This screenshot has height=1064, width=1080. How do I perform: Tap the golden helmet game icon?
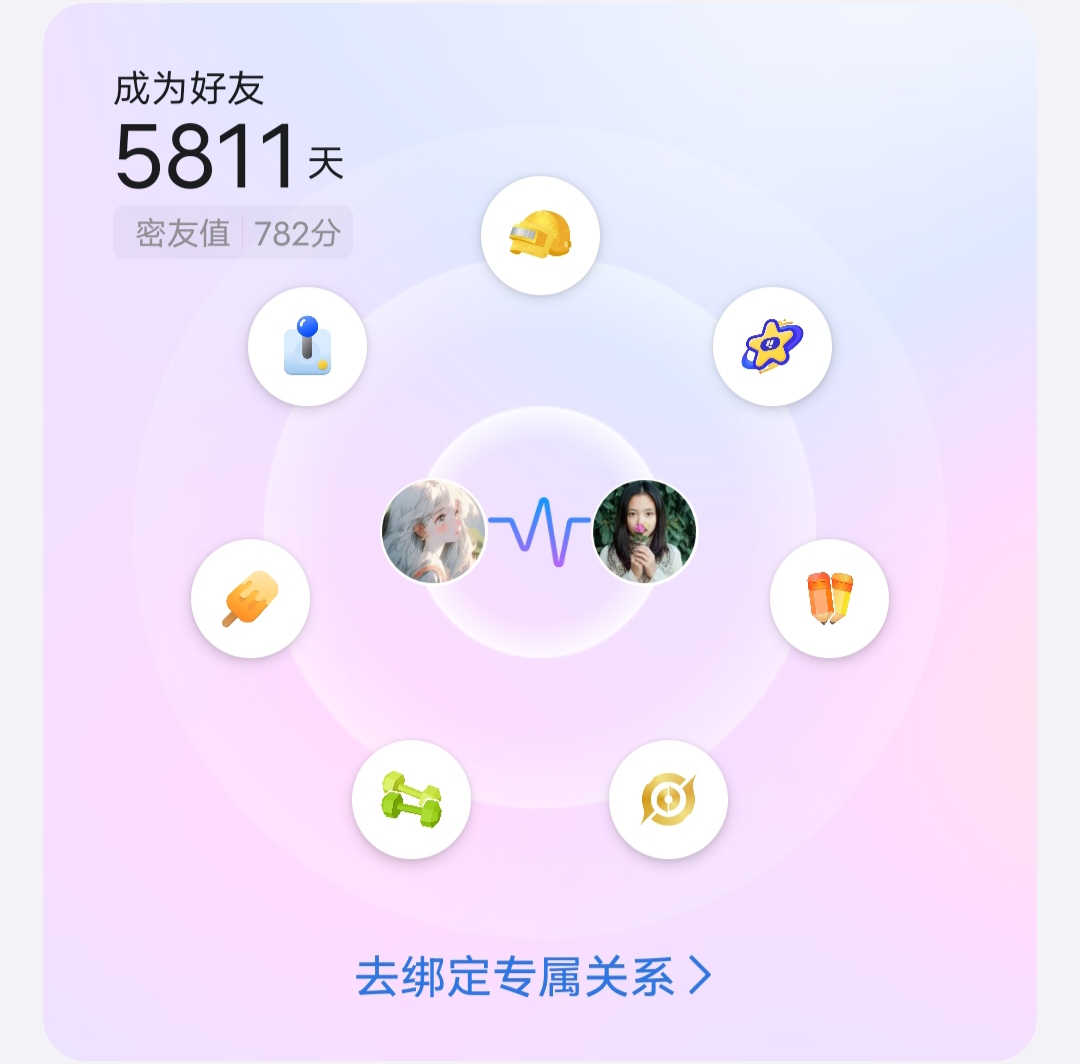540,236
